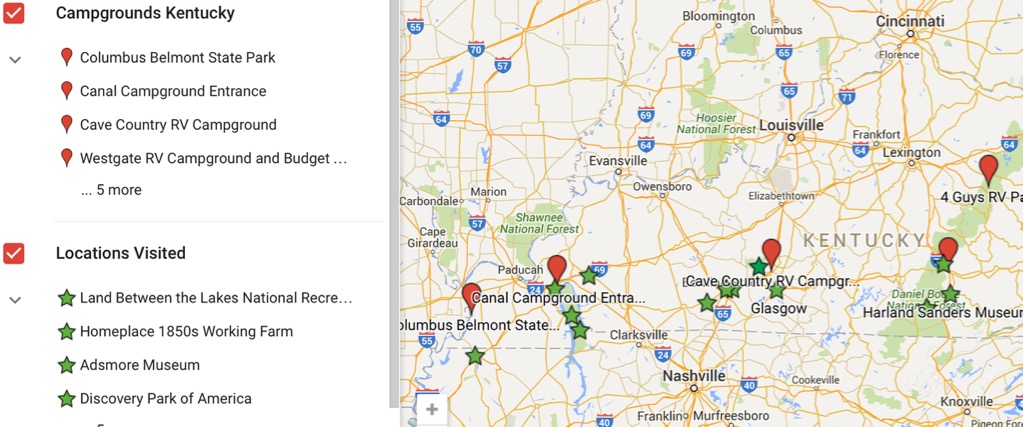The image size is (1024, 427).
Task: Open Columbus Belmont State Park entry
Action: 177,57
